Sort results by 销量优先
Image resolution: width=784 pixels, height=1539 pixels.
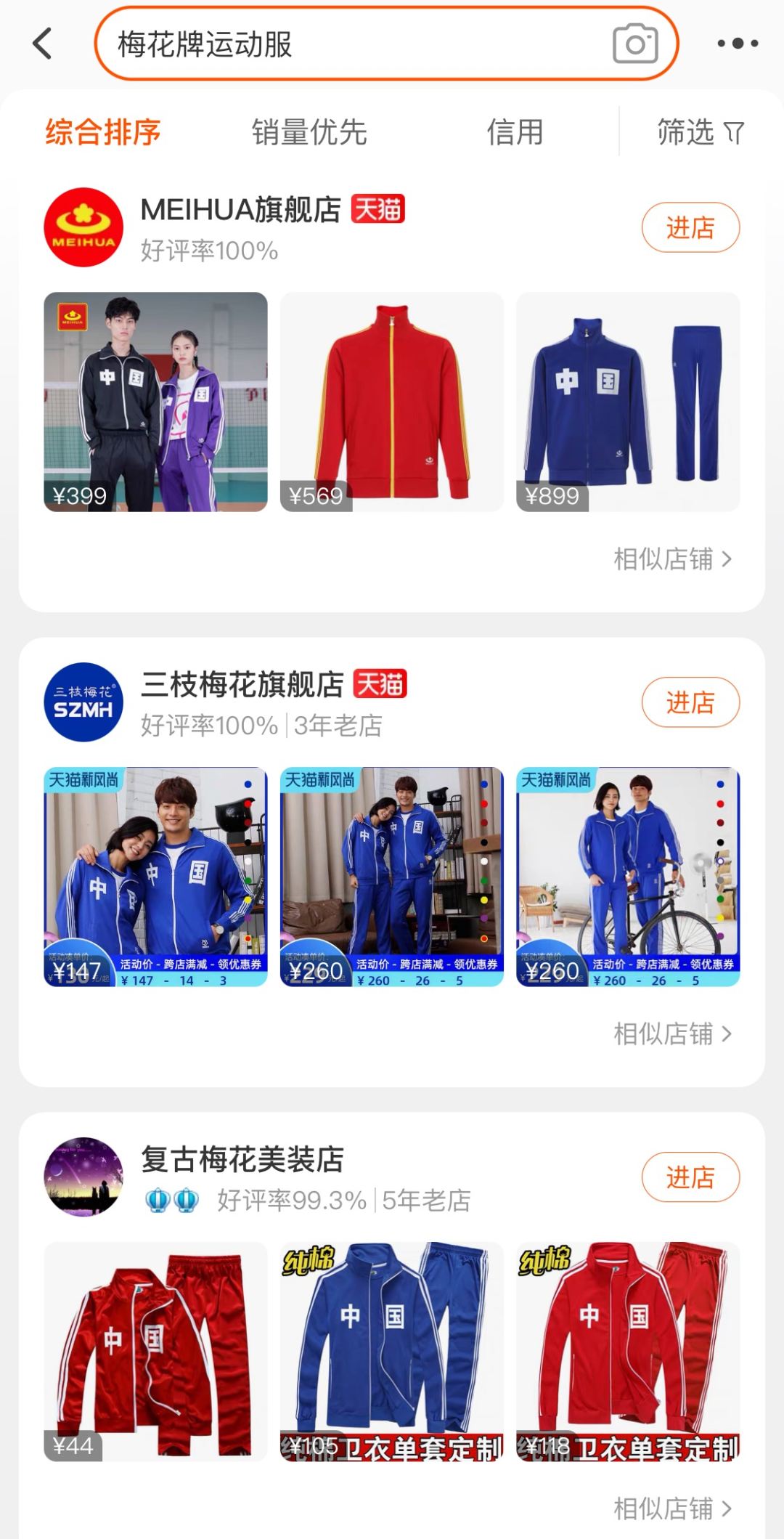pyautogui.click(x=309, y=132)
